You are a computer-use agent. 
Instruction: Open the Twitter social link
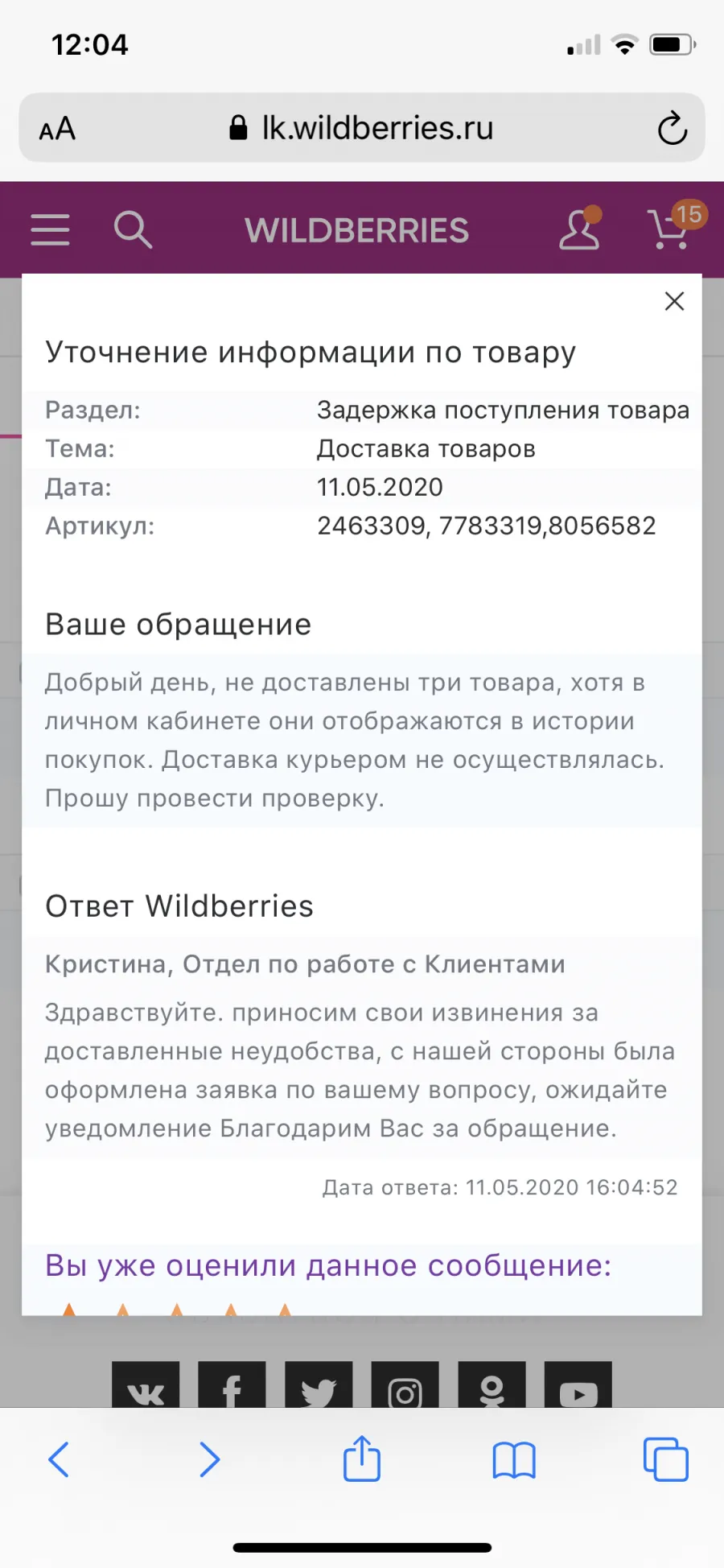point(319,1385)
